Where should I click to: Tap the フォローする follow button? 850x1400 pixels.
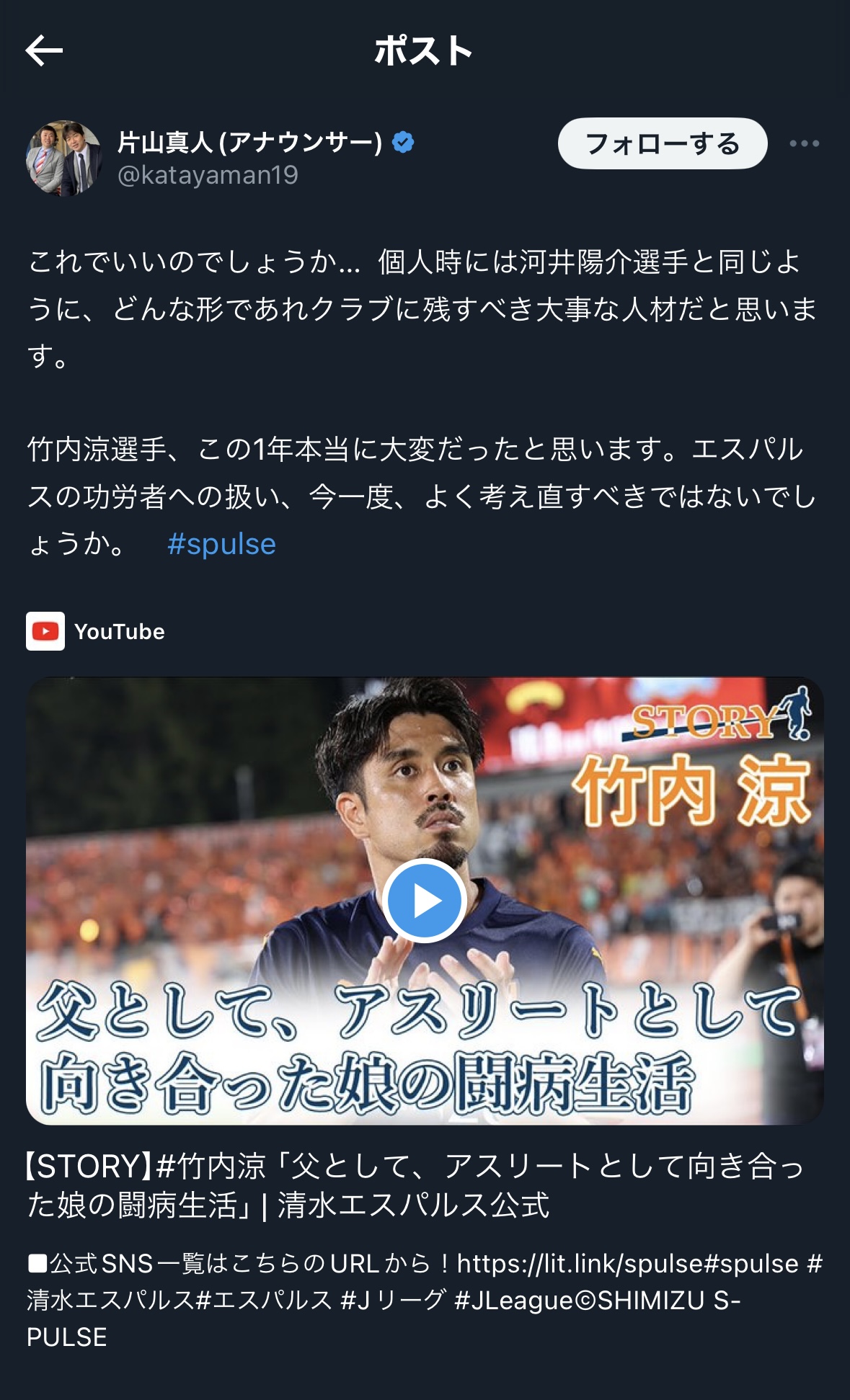pos(662,143)
